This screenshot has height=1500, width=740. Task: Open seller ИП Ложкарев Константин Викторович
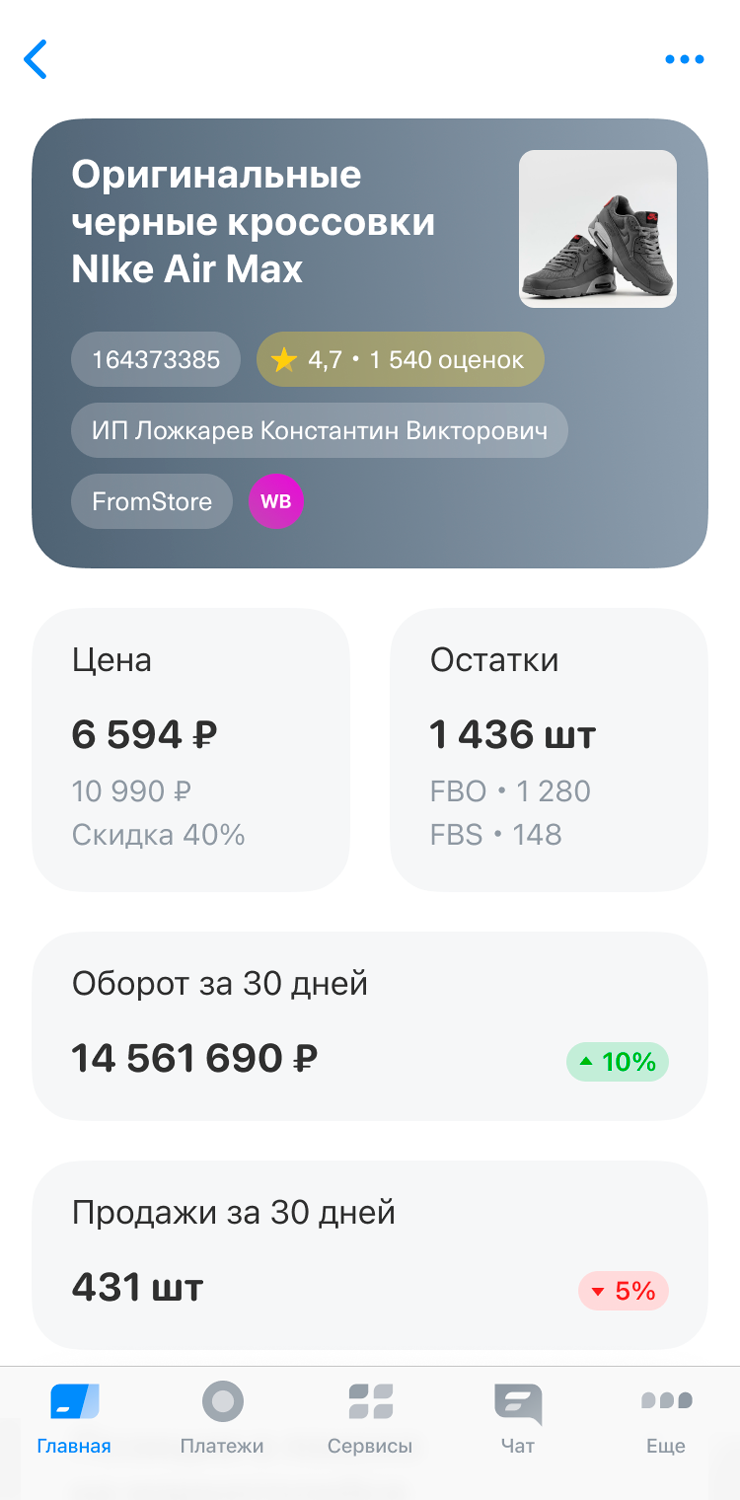click(x=320, y=431)
